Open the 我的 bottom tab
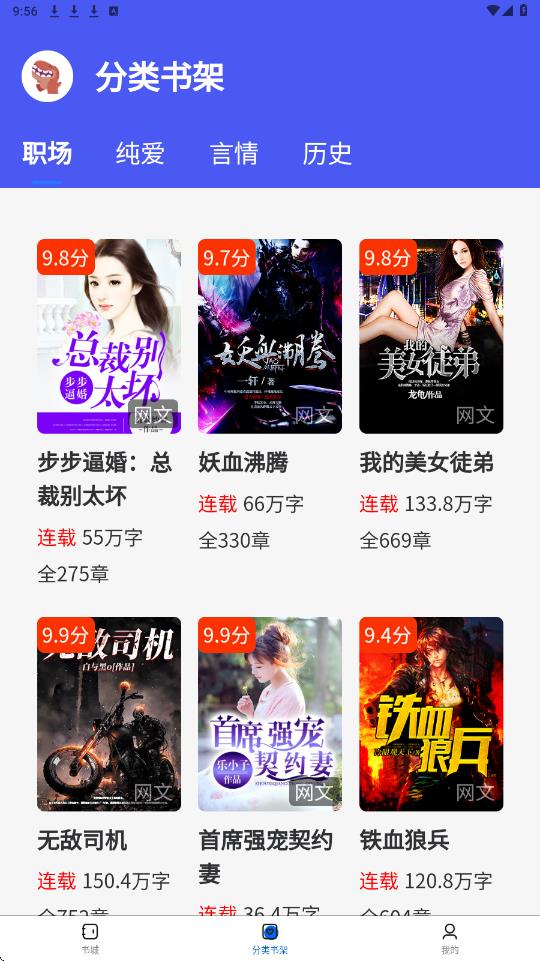The height and width of the screenshot is (961, 540). (449, 938)
